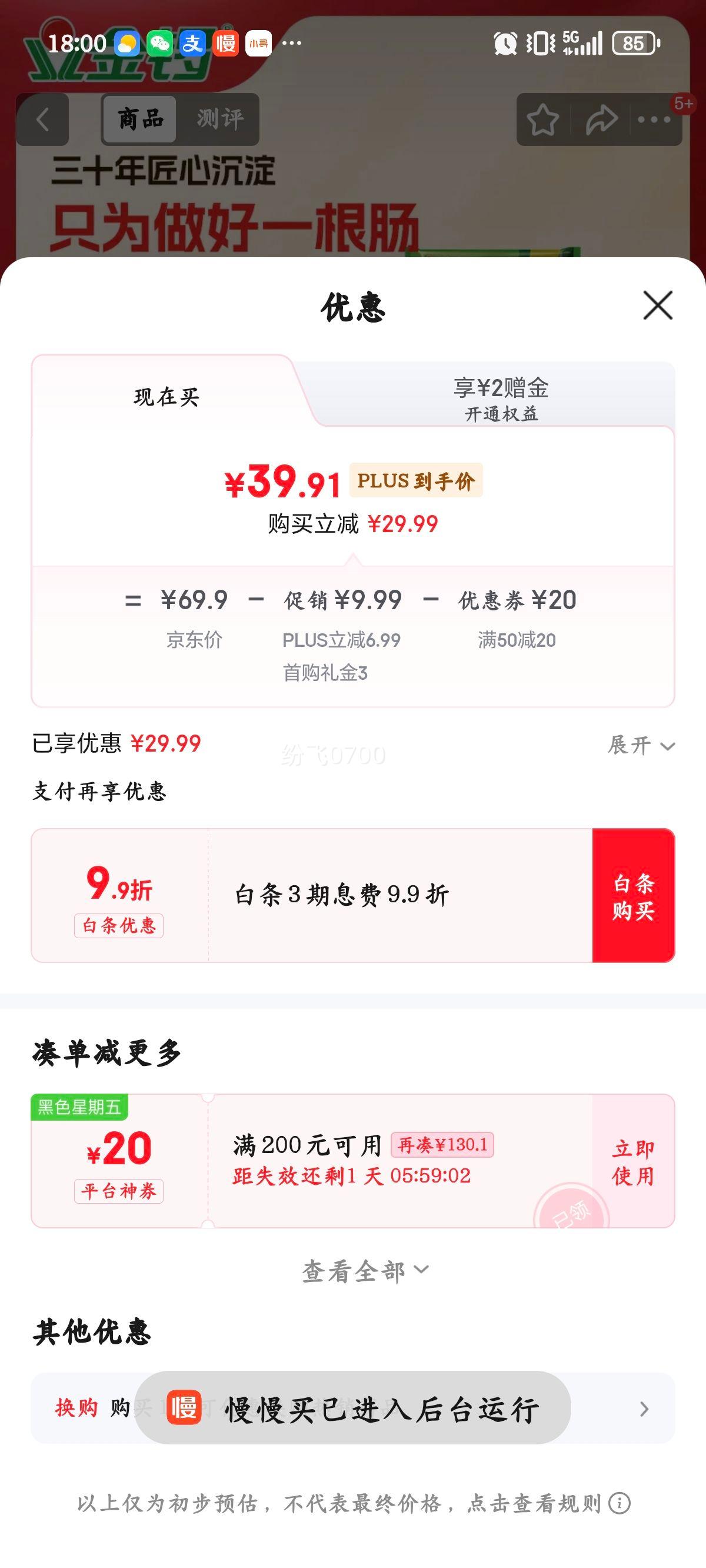Open WeChat from the status bar icon
Screen dimensions: 706x1568
coord(160,41)
